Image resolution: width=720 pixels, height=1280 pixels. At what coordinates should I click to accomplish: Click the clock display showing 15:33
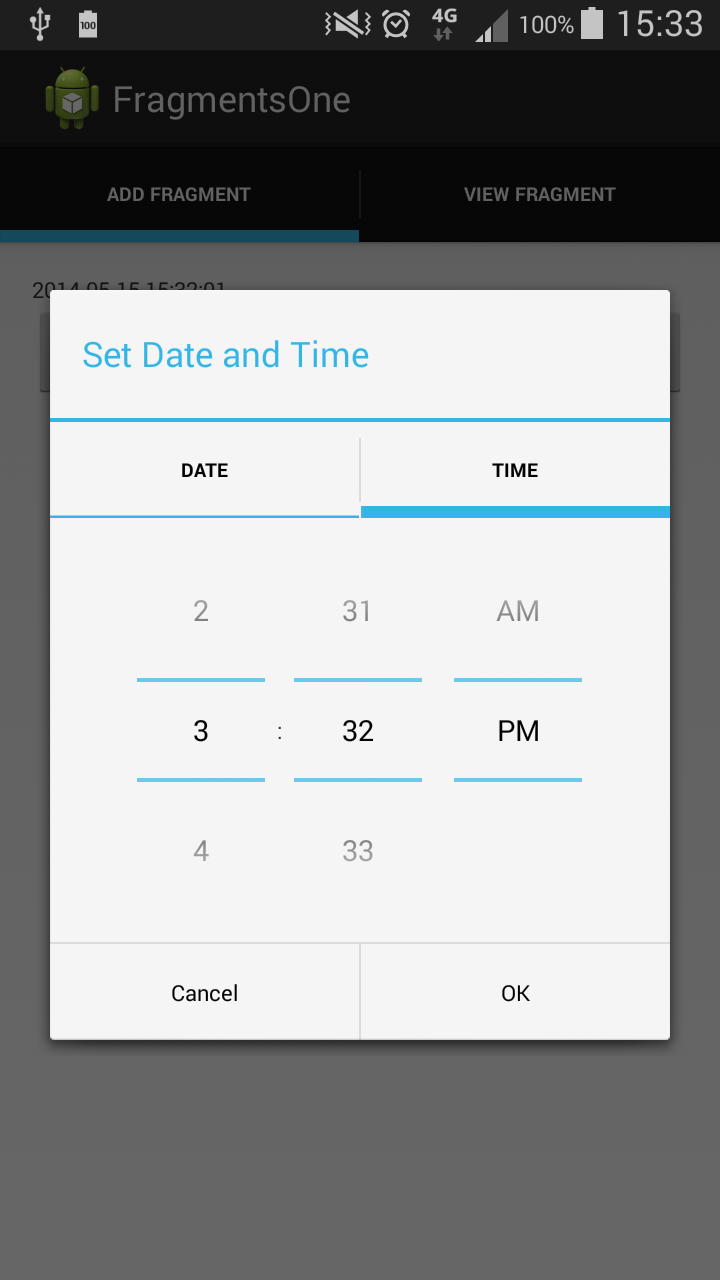[662, 24]
